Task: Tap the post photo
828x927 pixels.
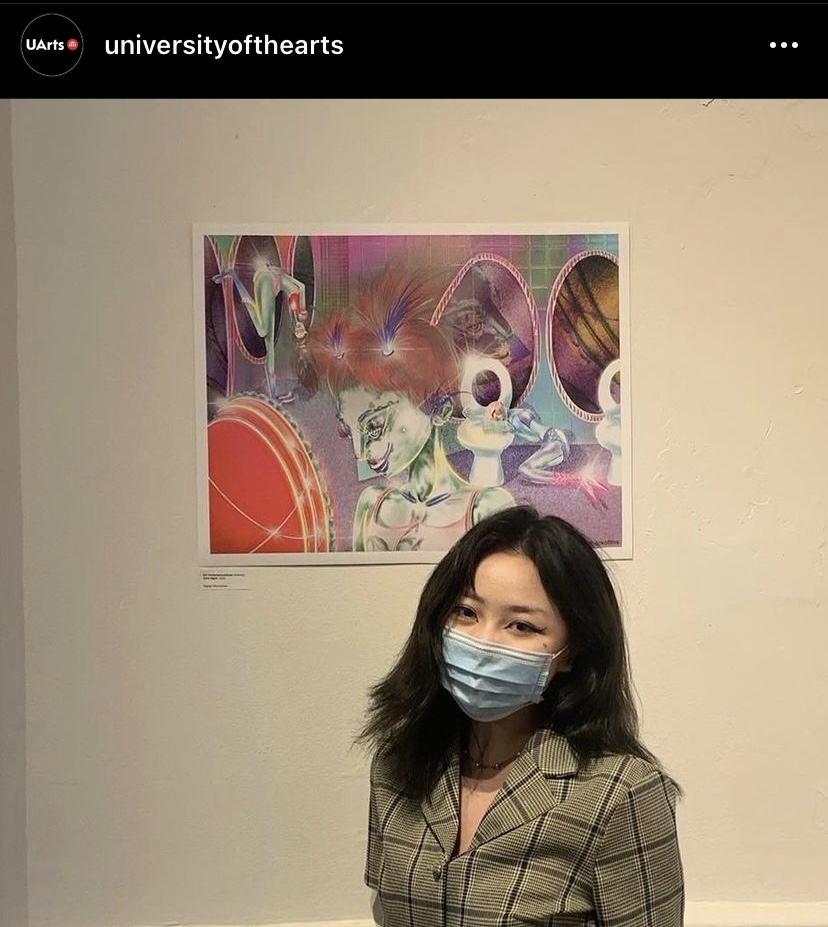Action: [414, 512]
